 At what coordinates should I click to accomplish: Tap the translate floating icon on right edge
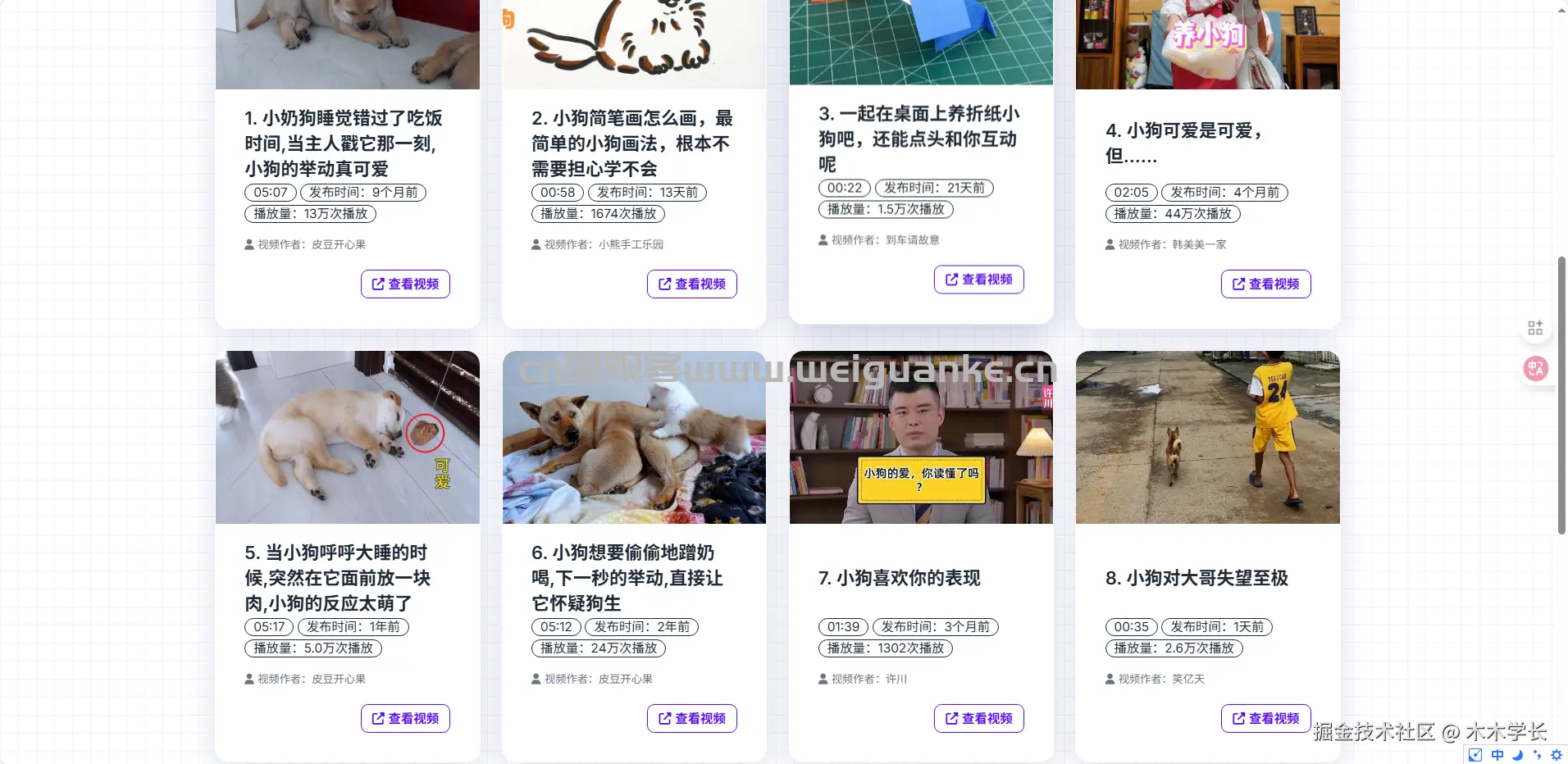click(x=1535, y=369)
